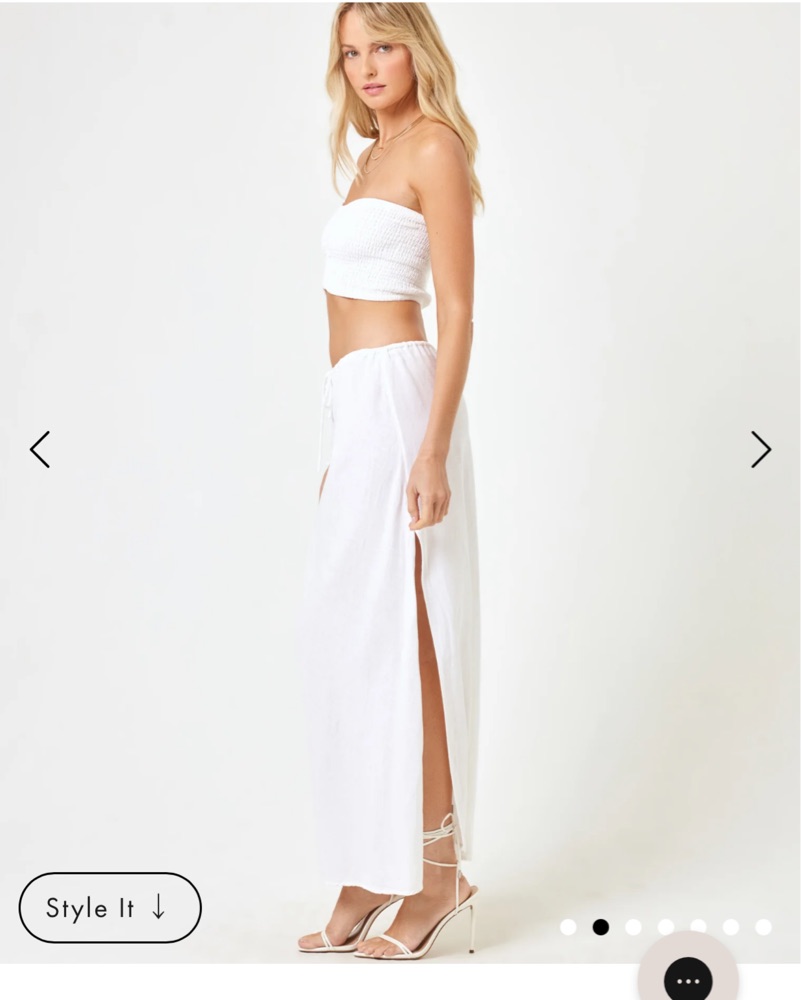Go to the previous product image
The image size is (801, 1000).
pos(40,450)
